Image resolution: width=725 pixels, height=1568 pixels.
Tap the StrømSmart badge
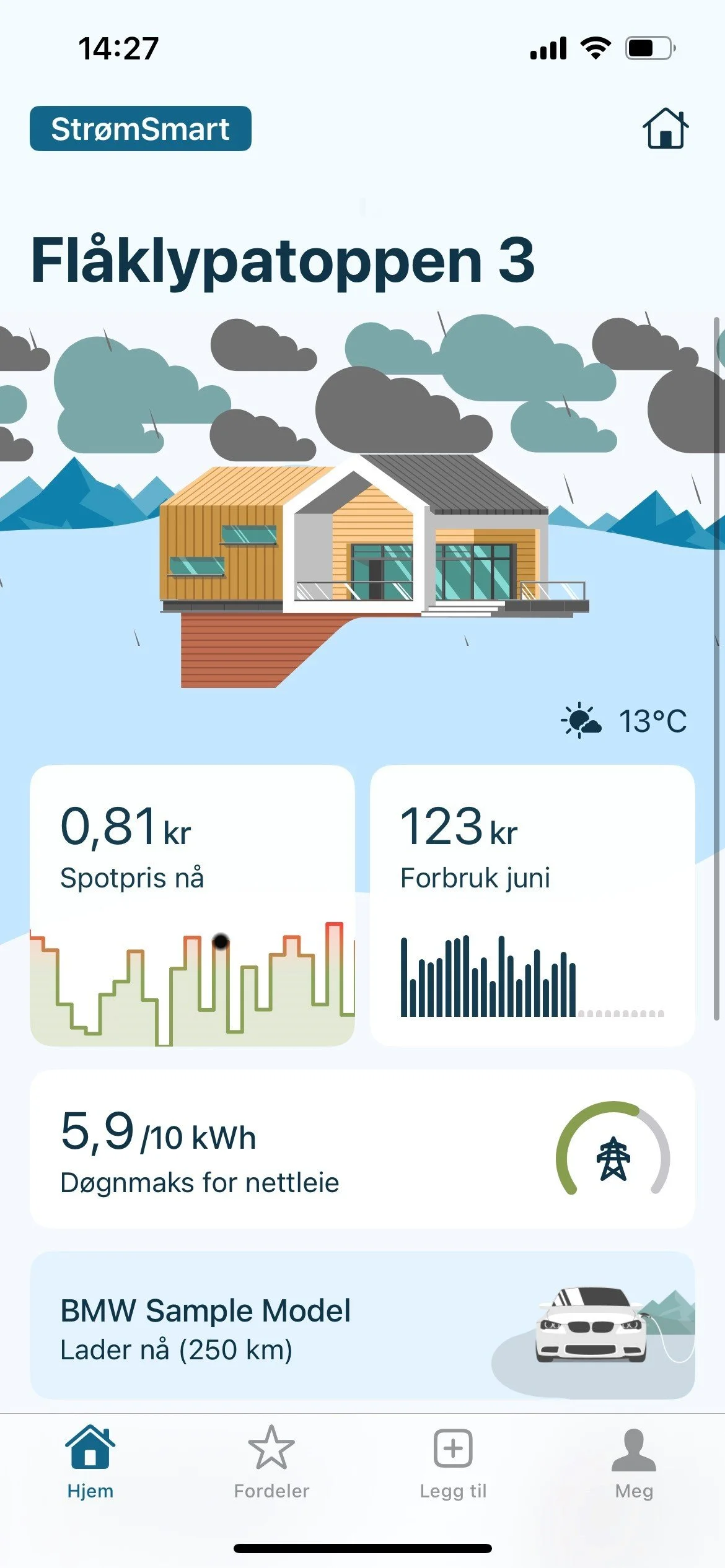point(141,129)
